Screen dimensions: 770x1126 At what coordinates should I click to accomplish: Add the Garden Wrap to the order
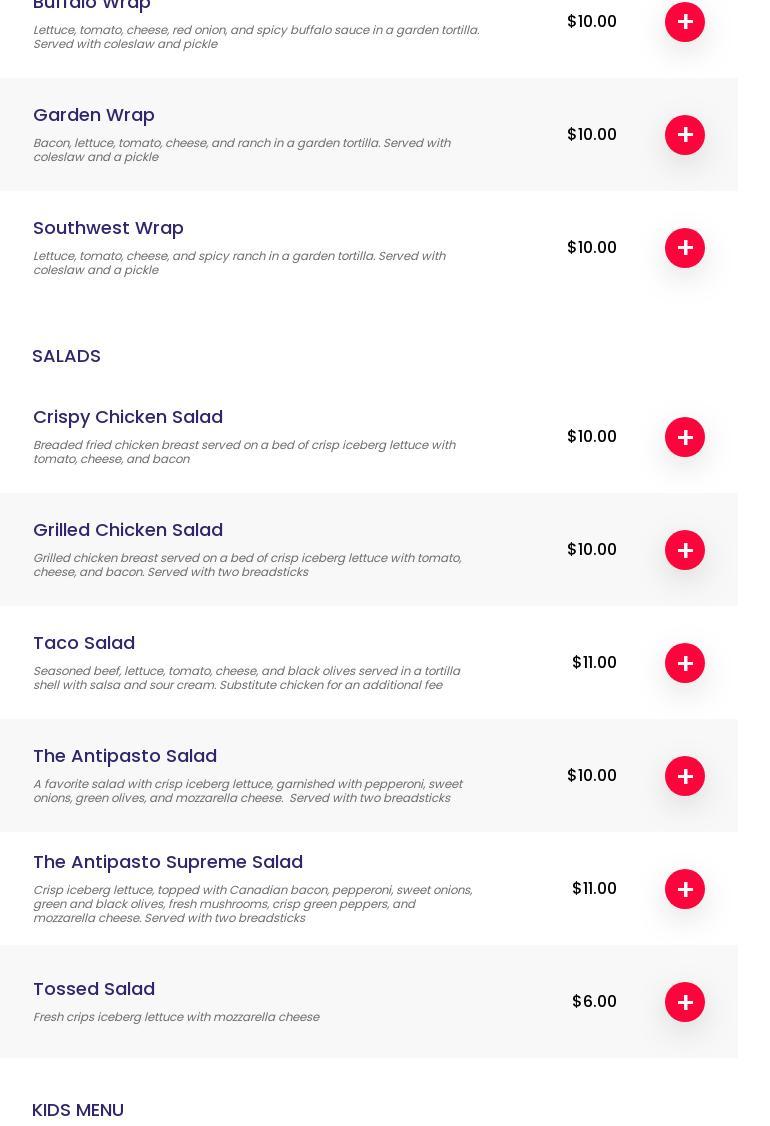(685, 135)
